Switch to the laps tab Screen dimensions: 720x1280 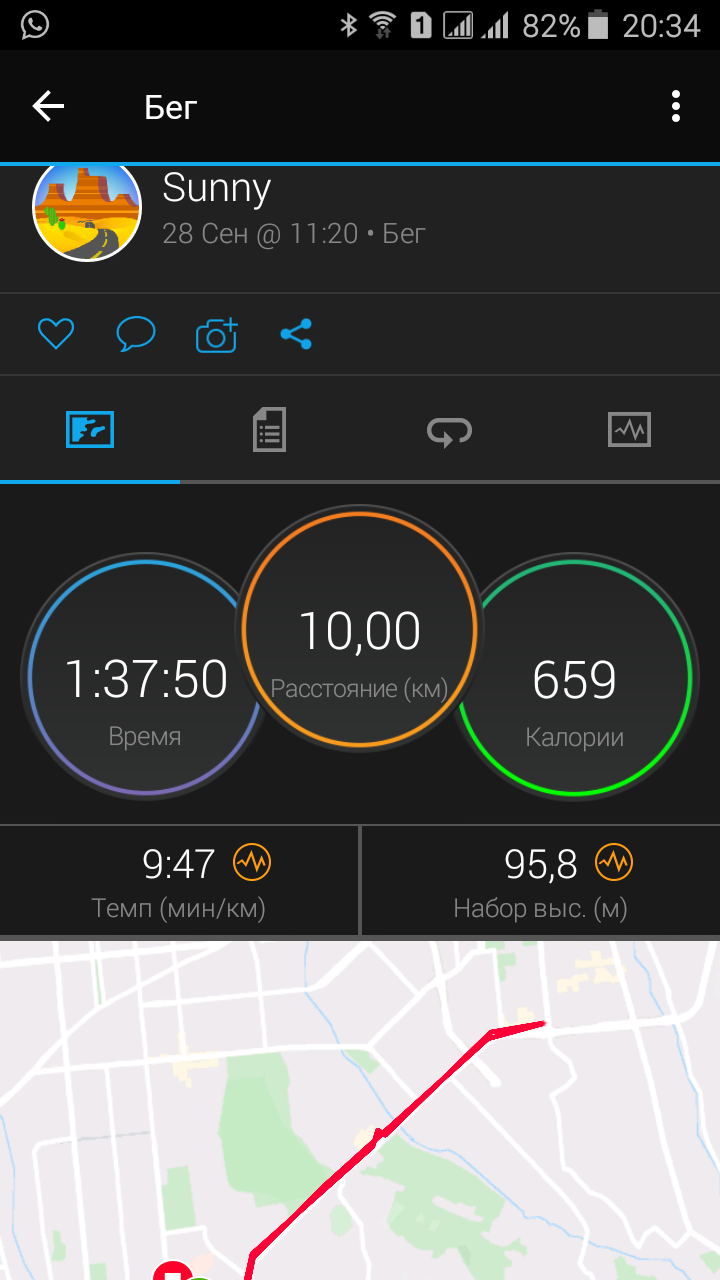tap(449, 430)
